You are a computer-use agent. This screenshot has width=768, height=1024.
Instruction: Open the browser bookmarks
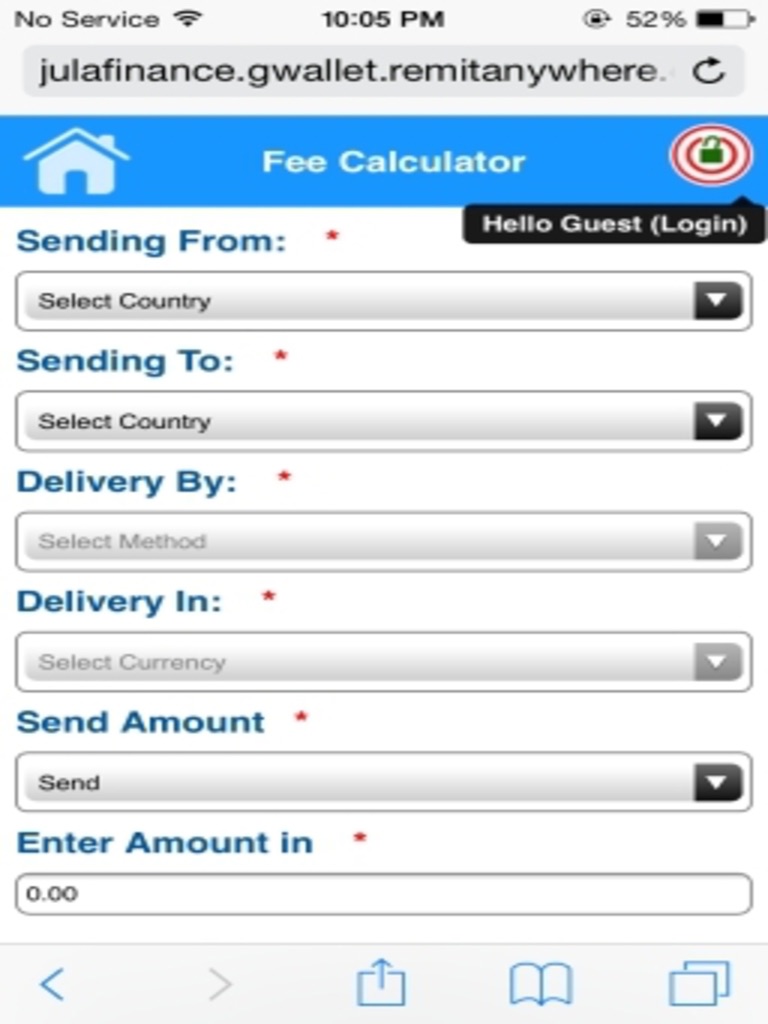pos(540,984)
